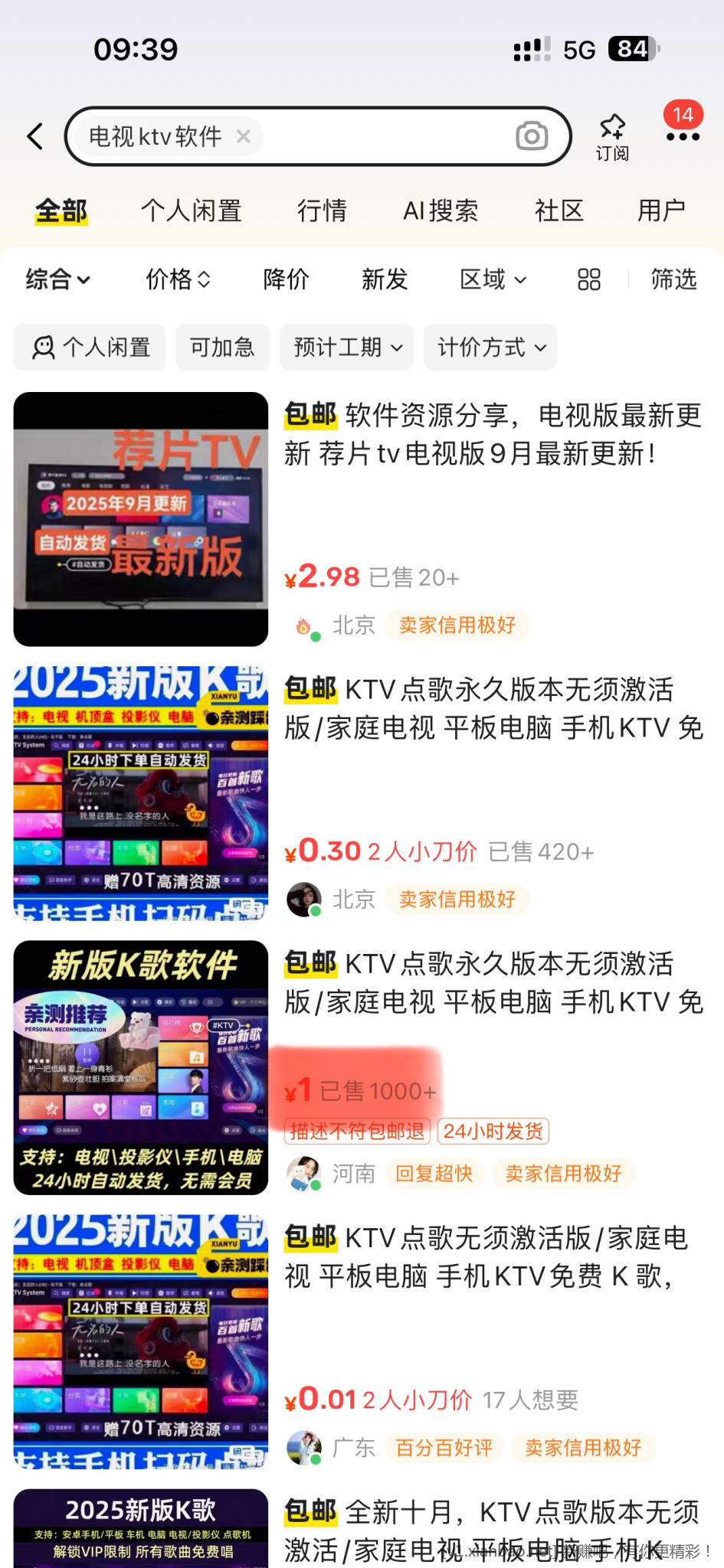The image size is (724, 1568).
Task: Sort results by 价格
Action: coord(178,279)
